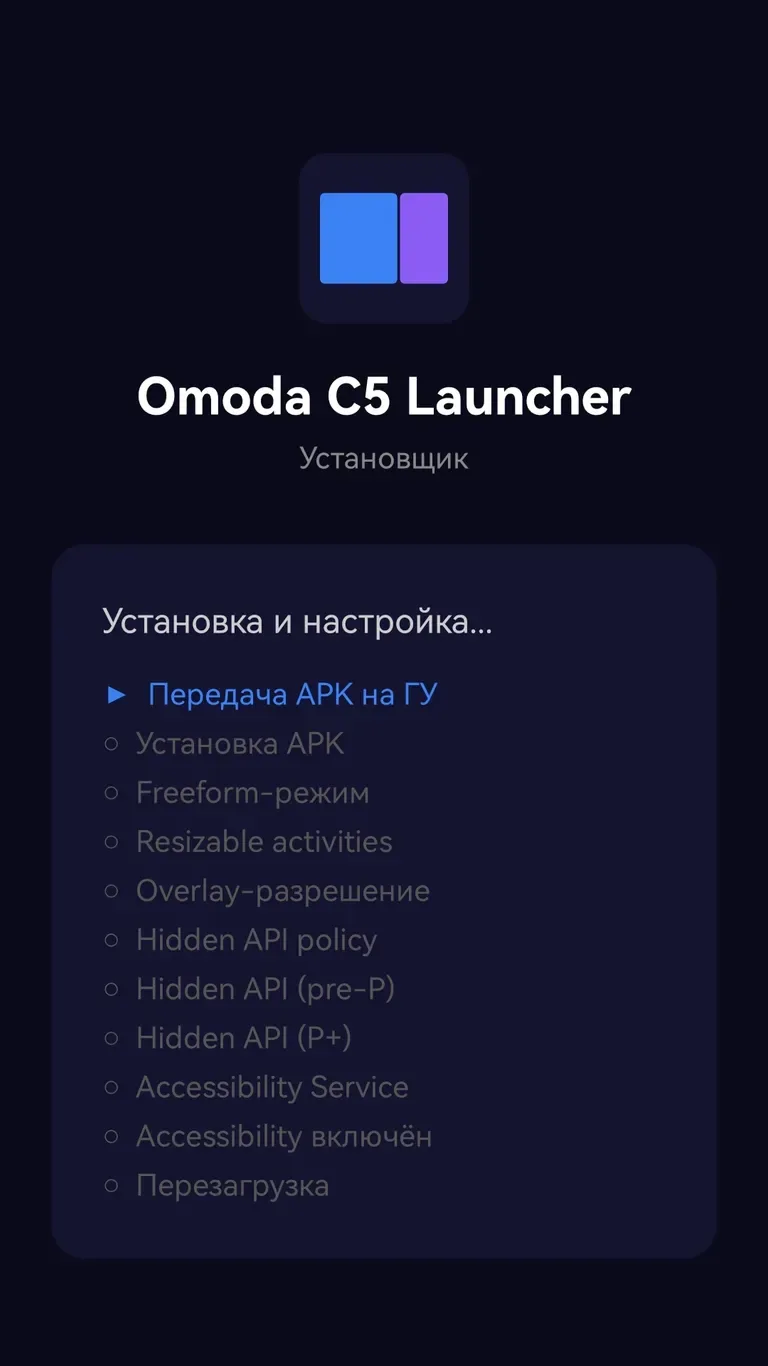Toggle the Resizable activities step indicator
The height and width of the screenshot is (1366, 768).
click(112, 841)
